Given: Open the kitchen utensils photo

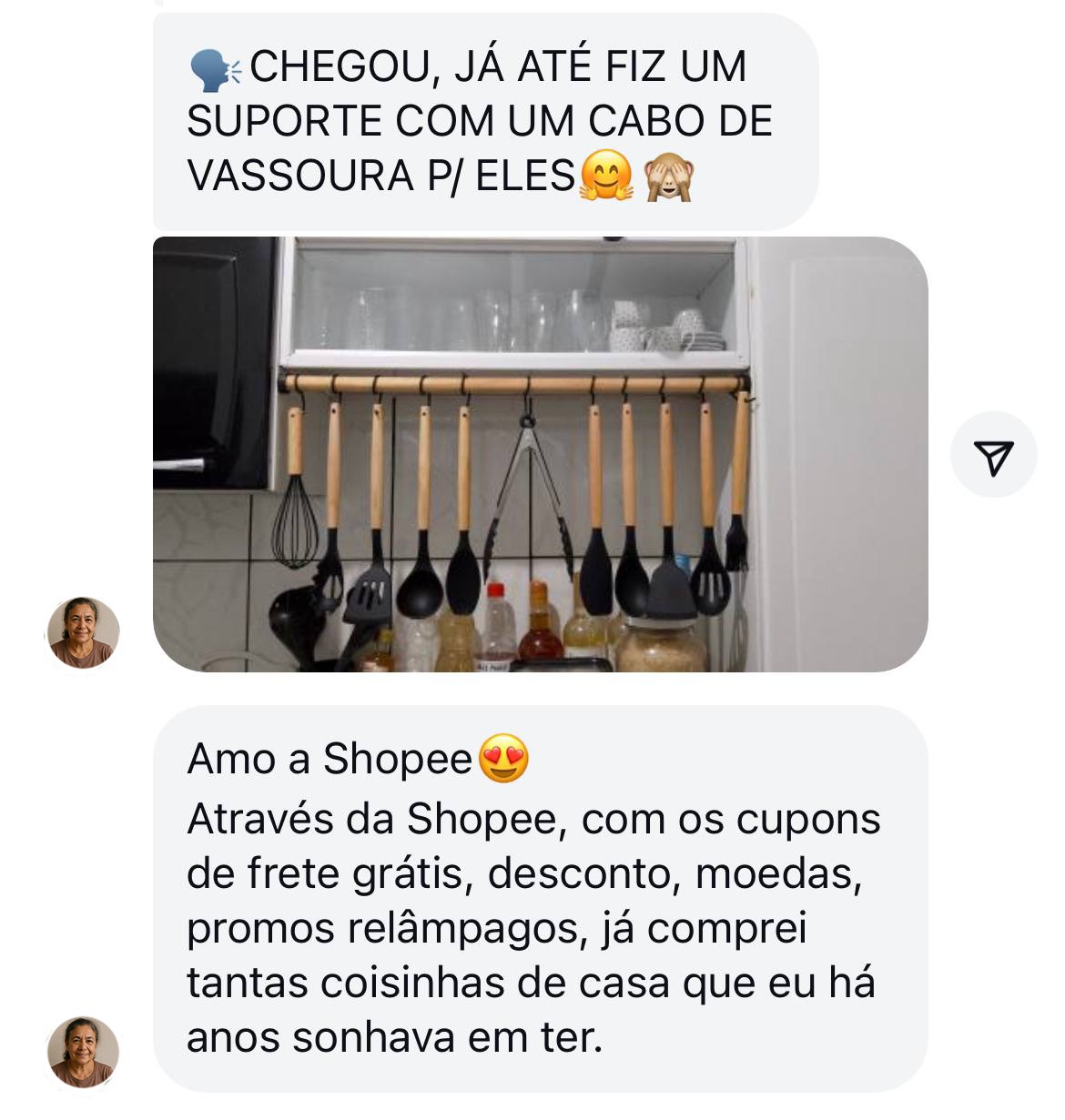Looking at the screenshot, I should (540, 454).
